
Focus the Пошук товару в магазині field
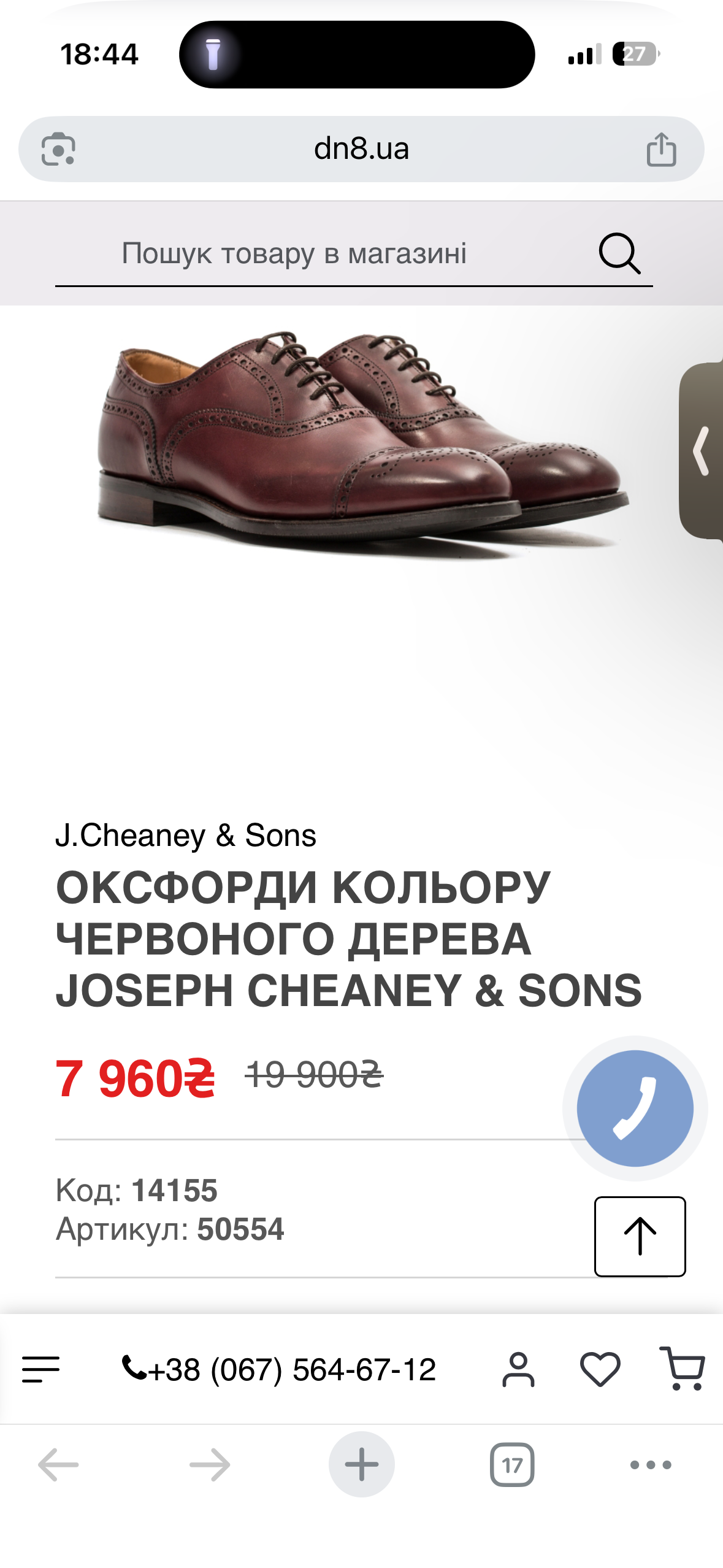(x=294, y=253)
